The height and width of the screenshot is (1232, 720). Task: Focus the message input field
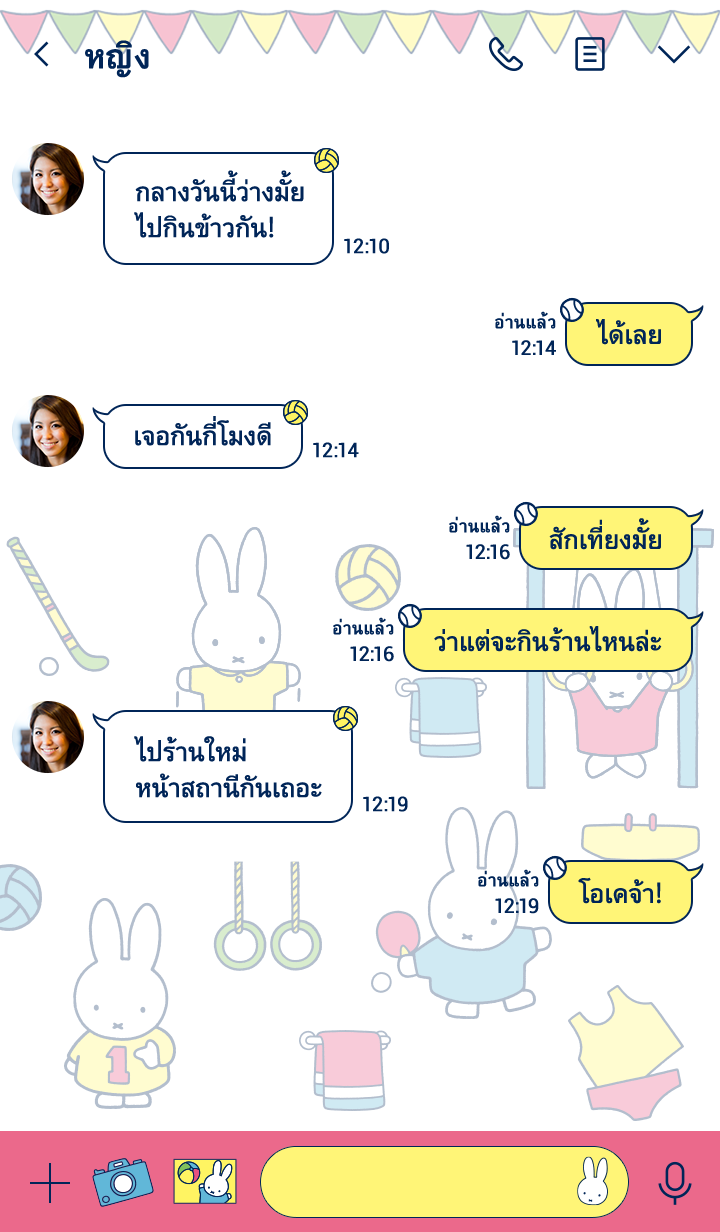[415, 1182]
